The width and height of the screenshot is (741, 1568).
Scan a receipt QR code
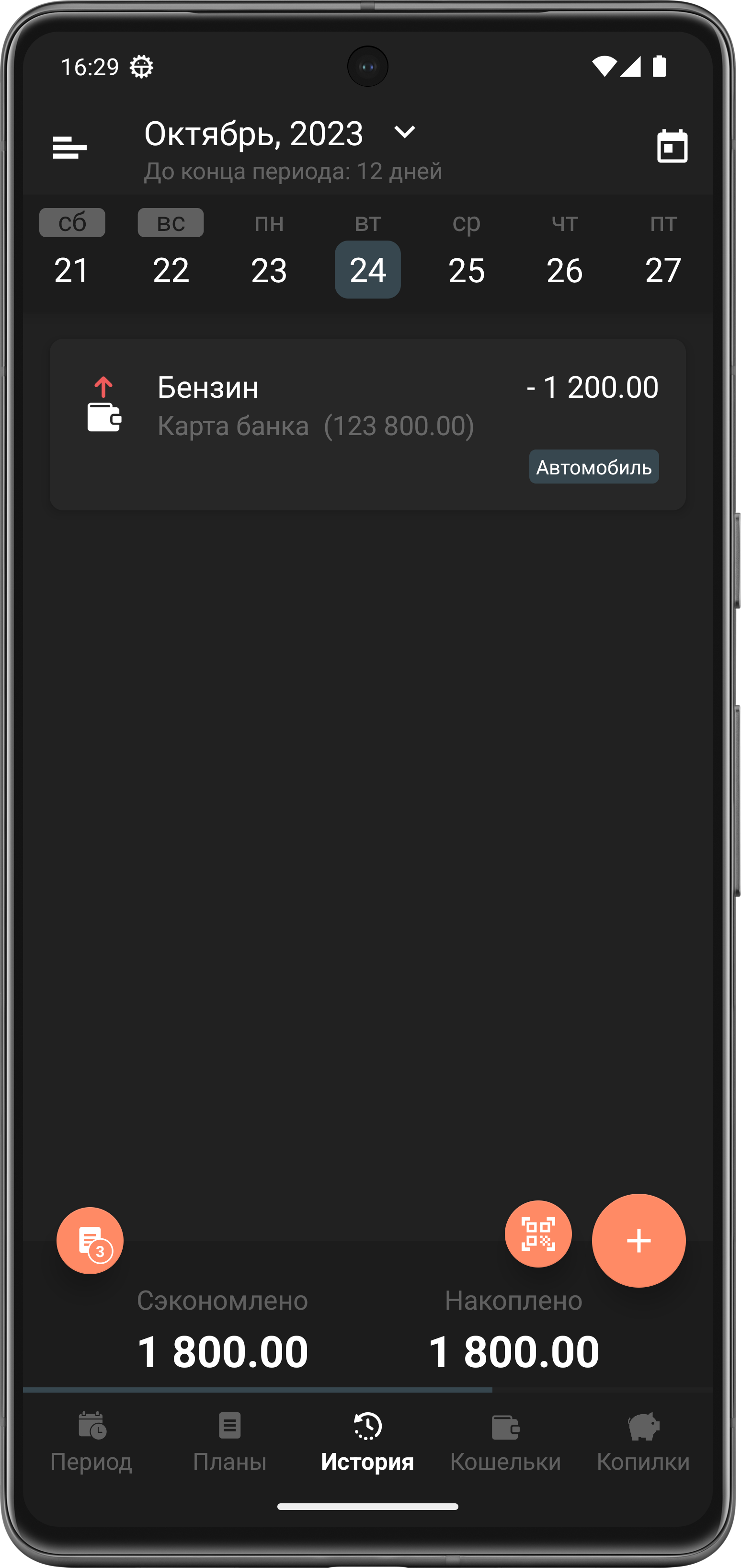point(538,1234)
